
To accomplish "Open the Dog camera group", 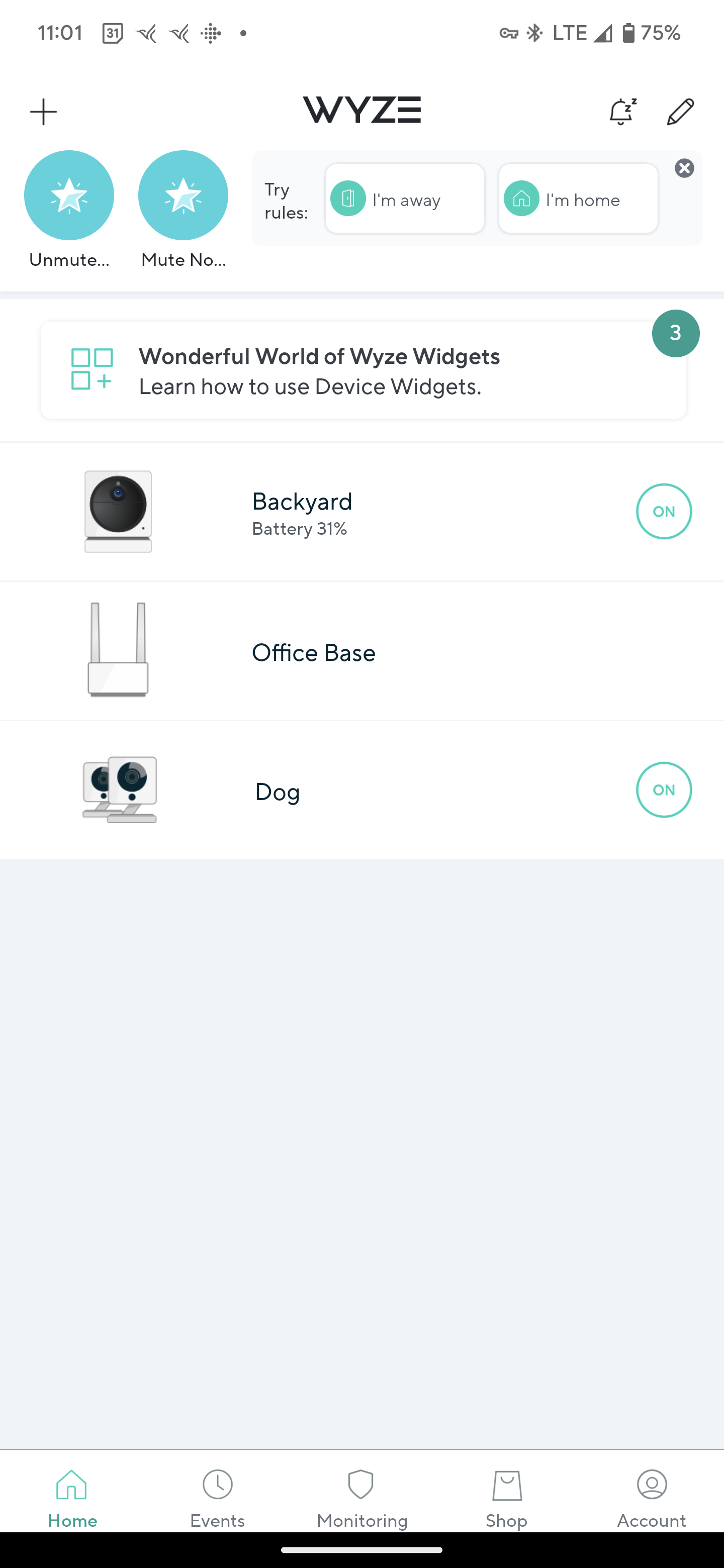I will pyautogui.click(x=278, y=792).
